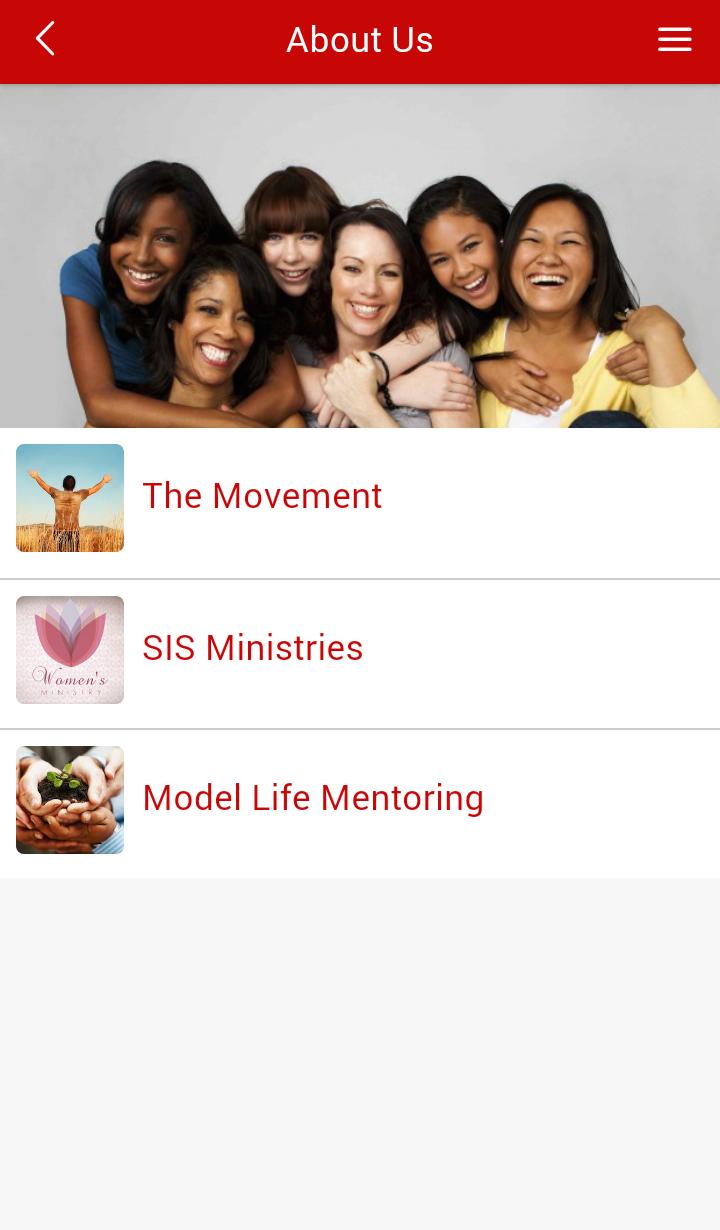Select SIS Ministries
This screenshot has width=720, height=1230.
click(x=253, y=649)
